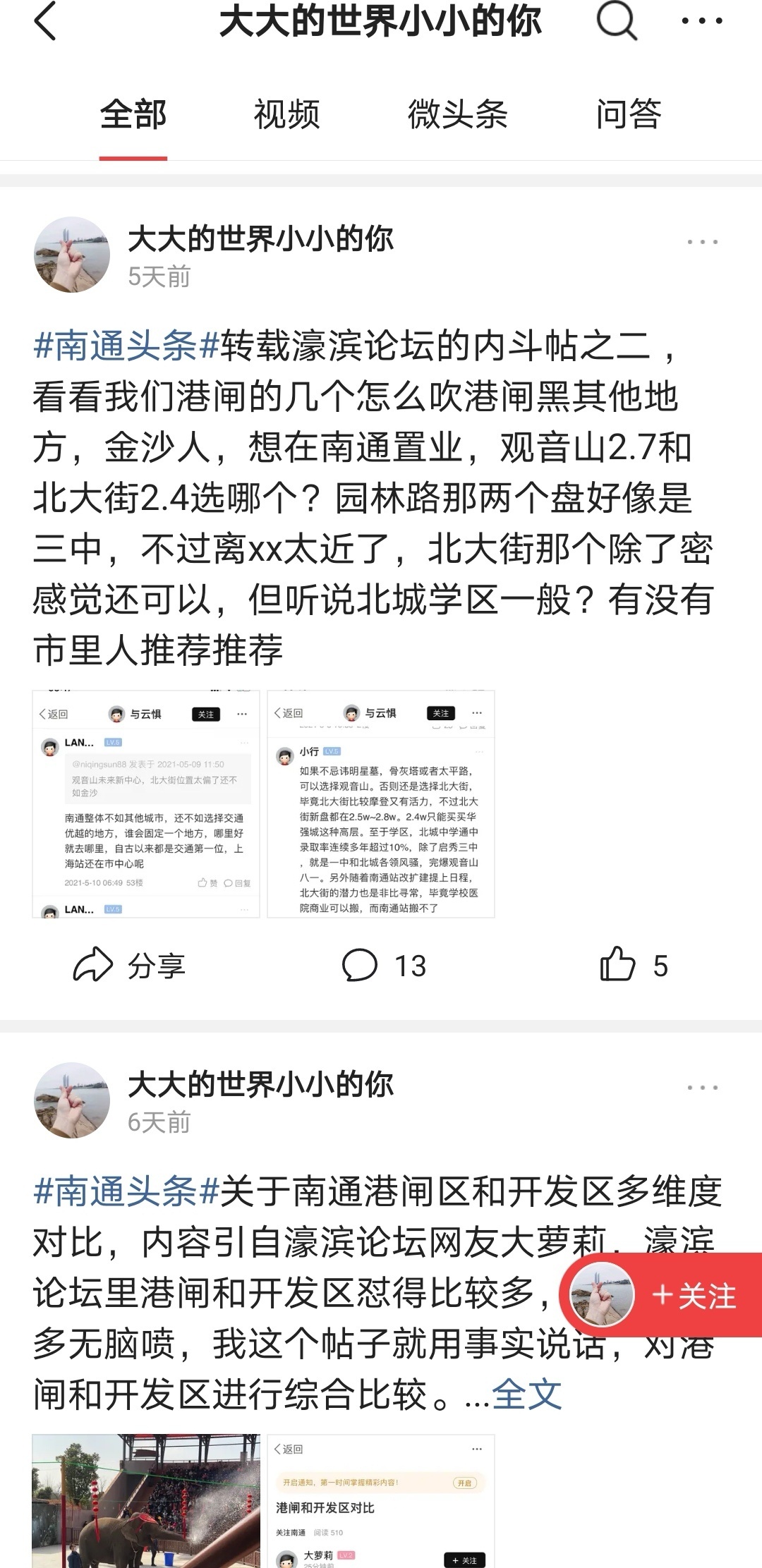Open the top-right overflow menu
Screen dimensions: 762x1568
pos(701,21)
